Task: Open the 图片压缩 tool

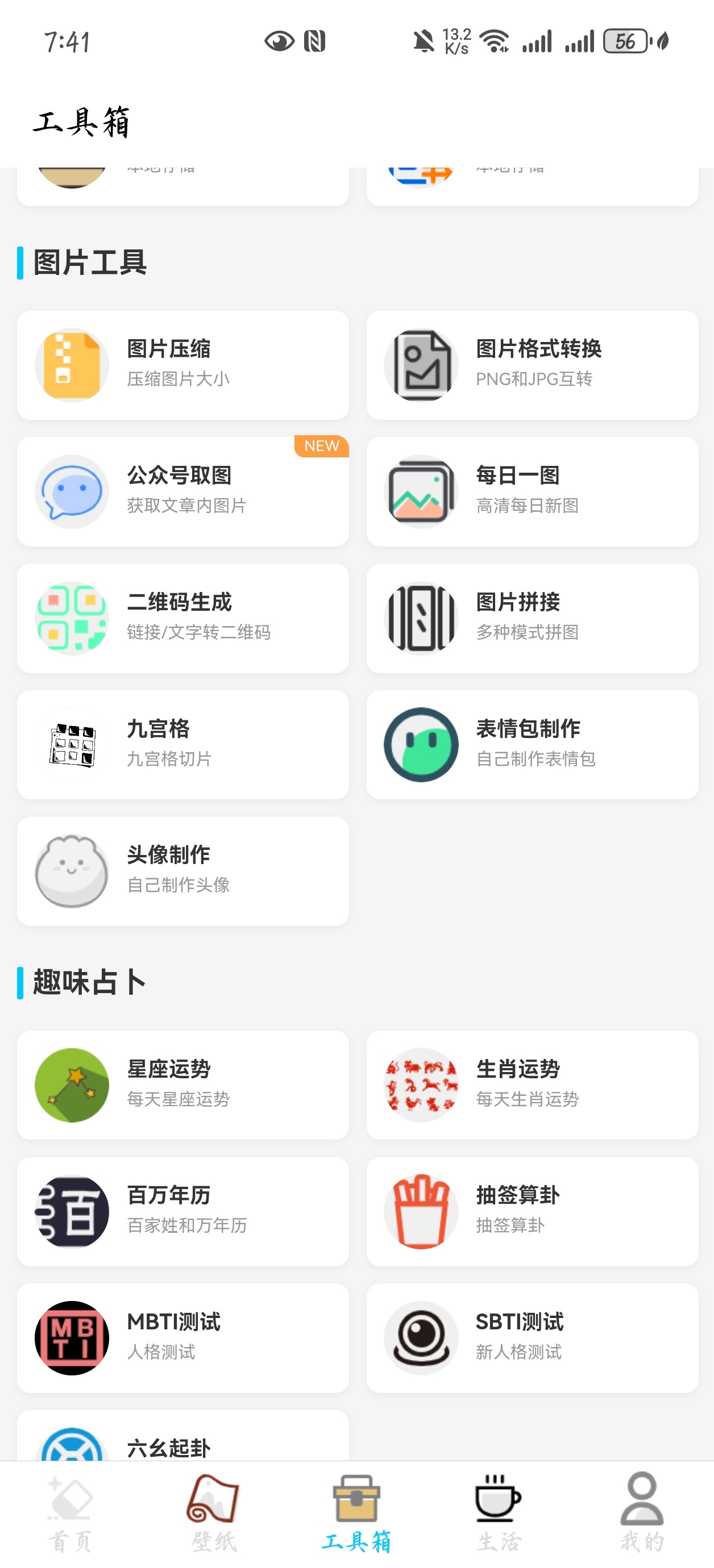Action: tap(183, 365)
